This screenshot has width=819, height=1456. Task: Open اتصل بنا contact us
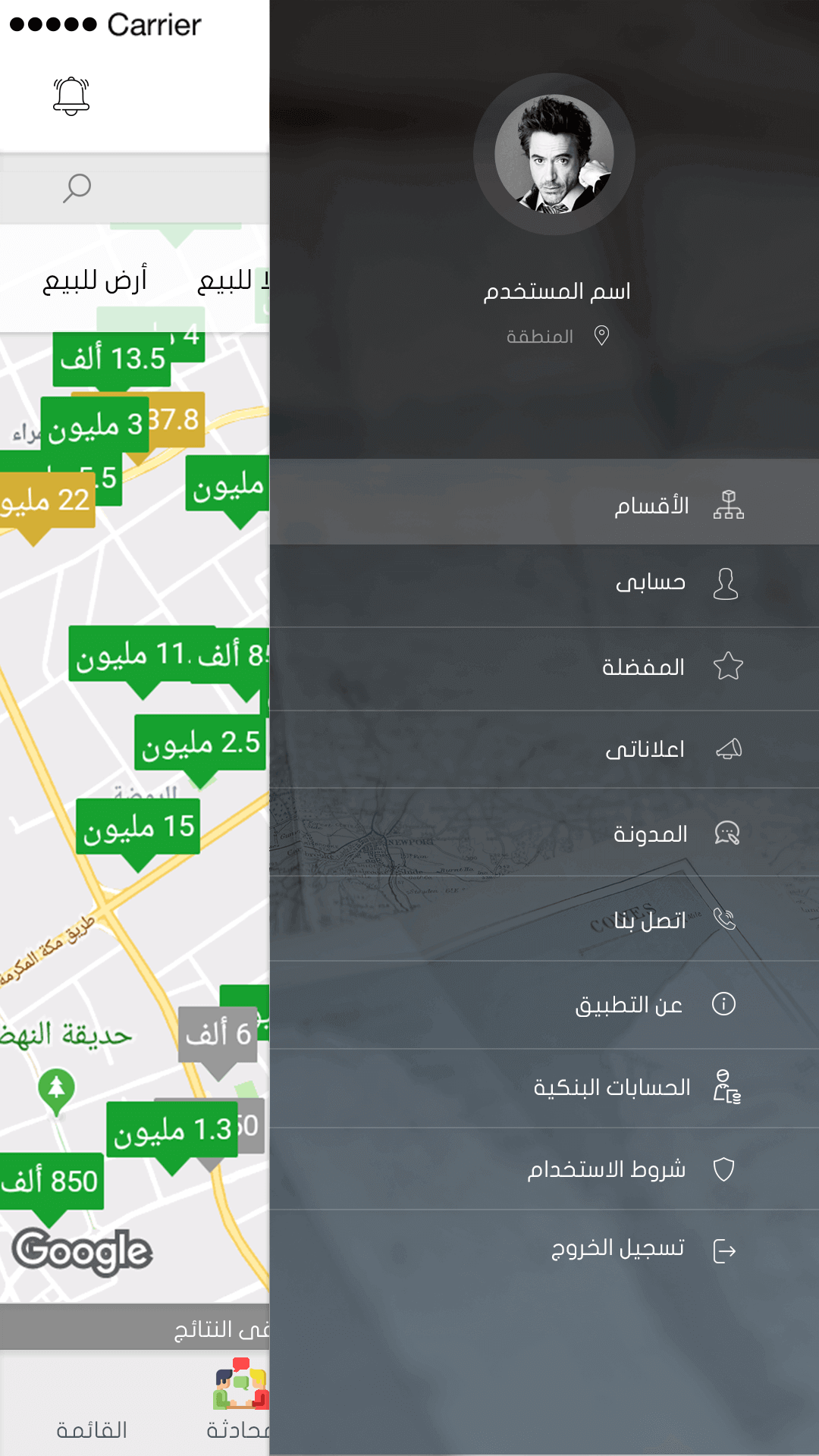click(544, 919)
